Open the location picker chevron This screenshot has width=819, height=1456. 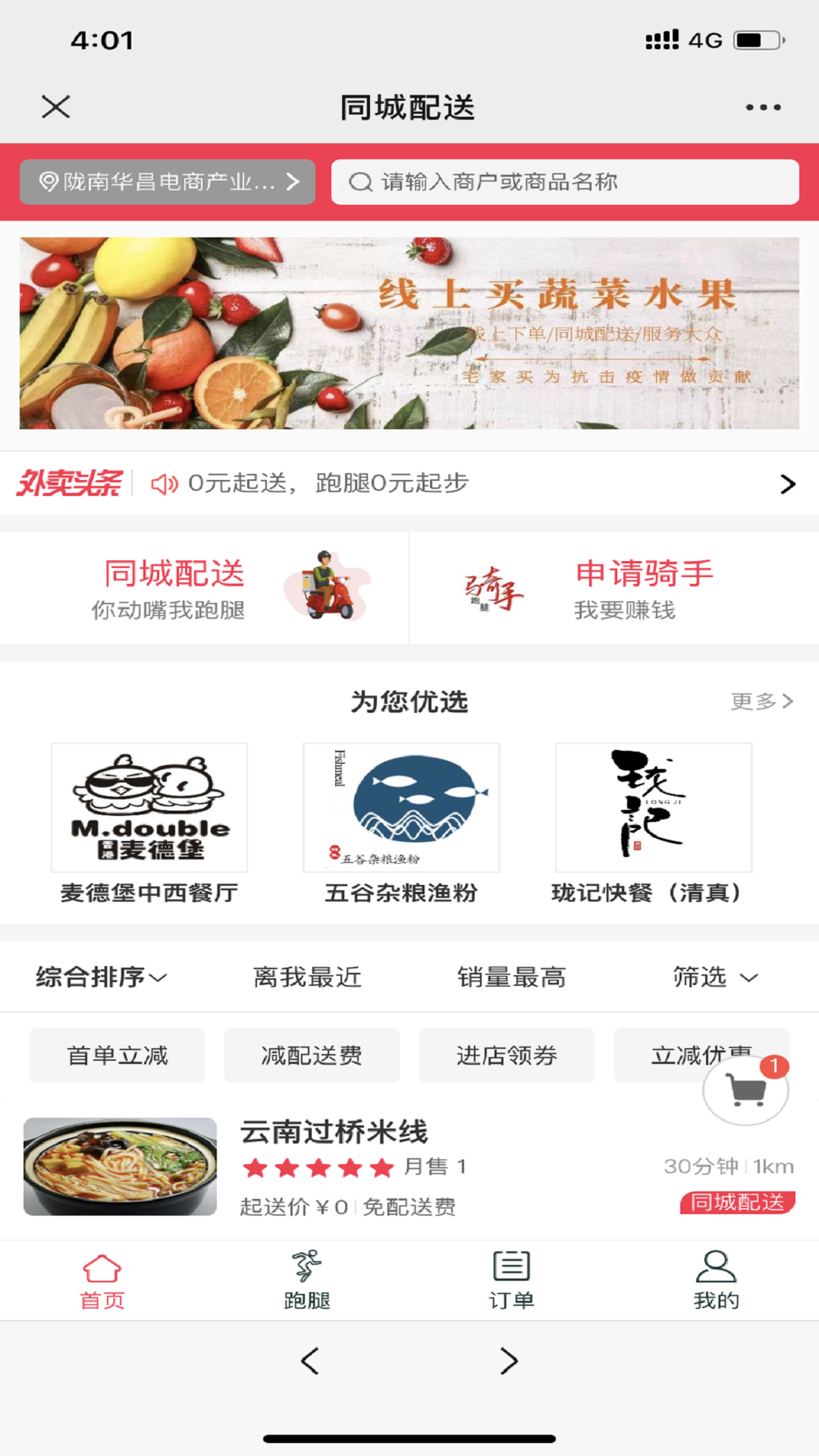(x=295, y=181)
